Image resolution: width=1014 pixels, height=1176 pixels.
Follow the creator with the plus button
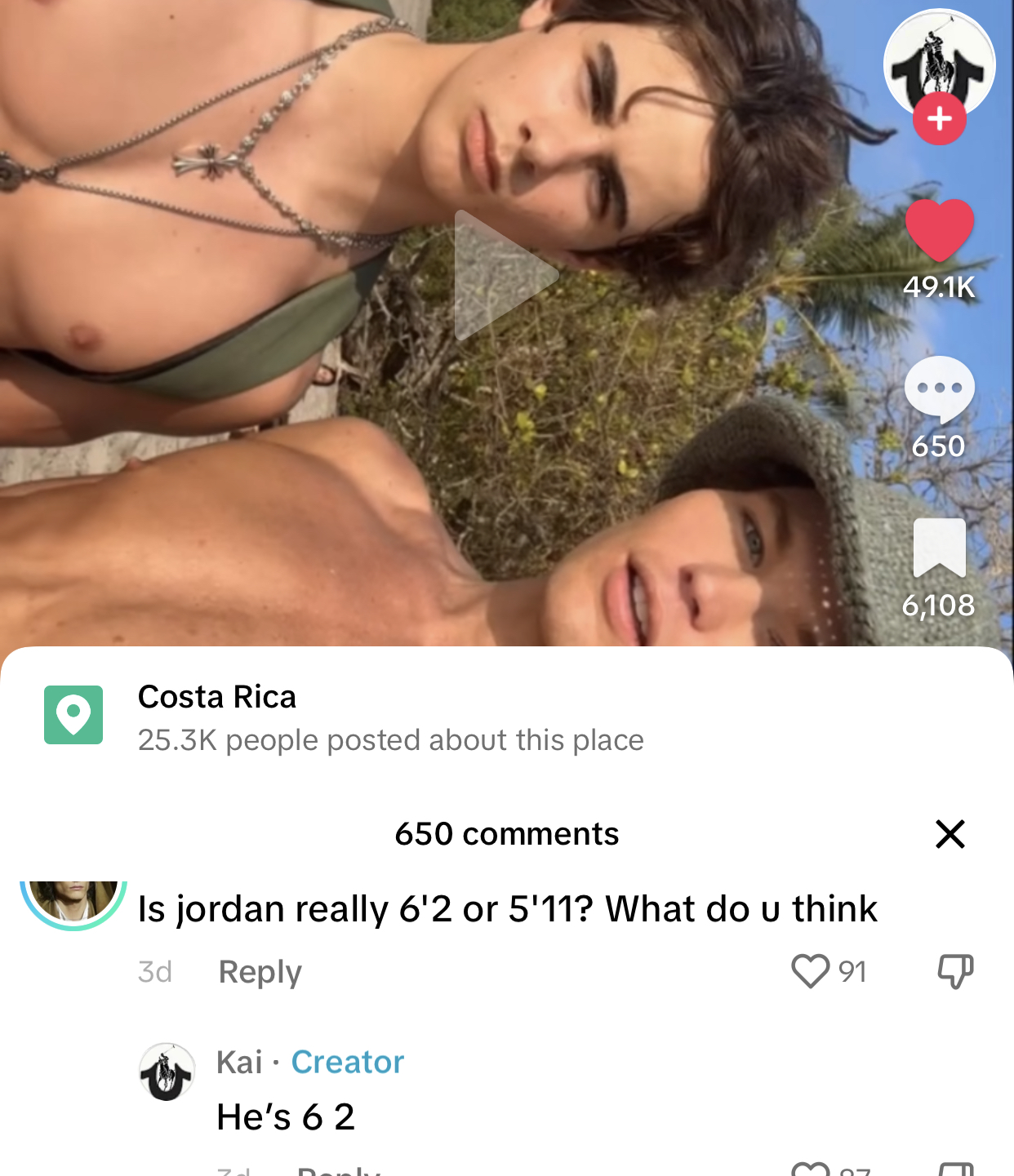click(939, 119)
